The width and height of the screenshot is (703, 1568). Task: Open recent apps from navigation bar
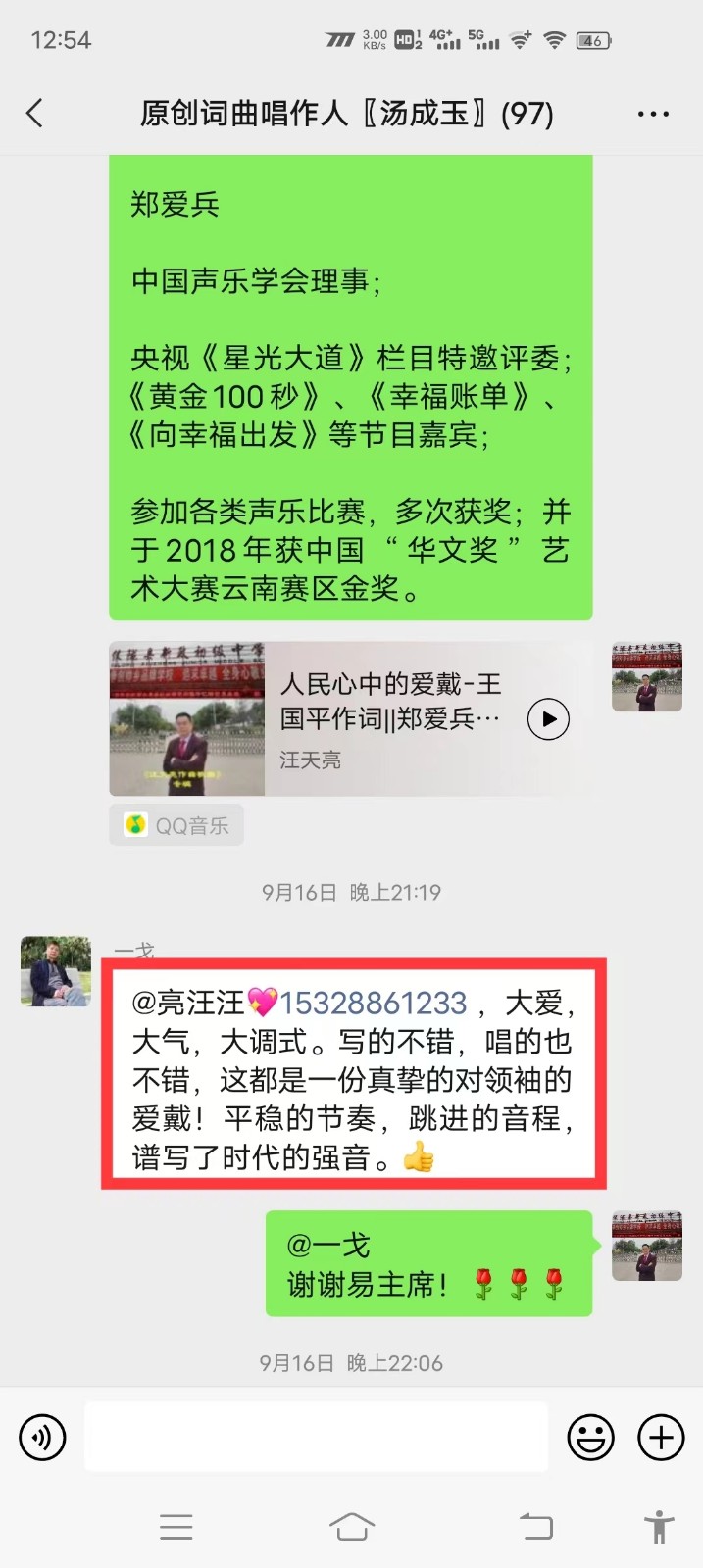click(x=176, y=1526)
